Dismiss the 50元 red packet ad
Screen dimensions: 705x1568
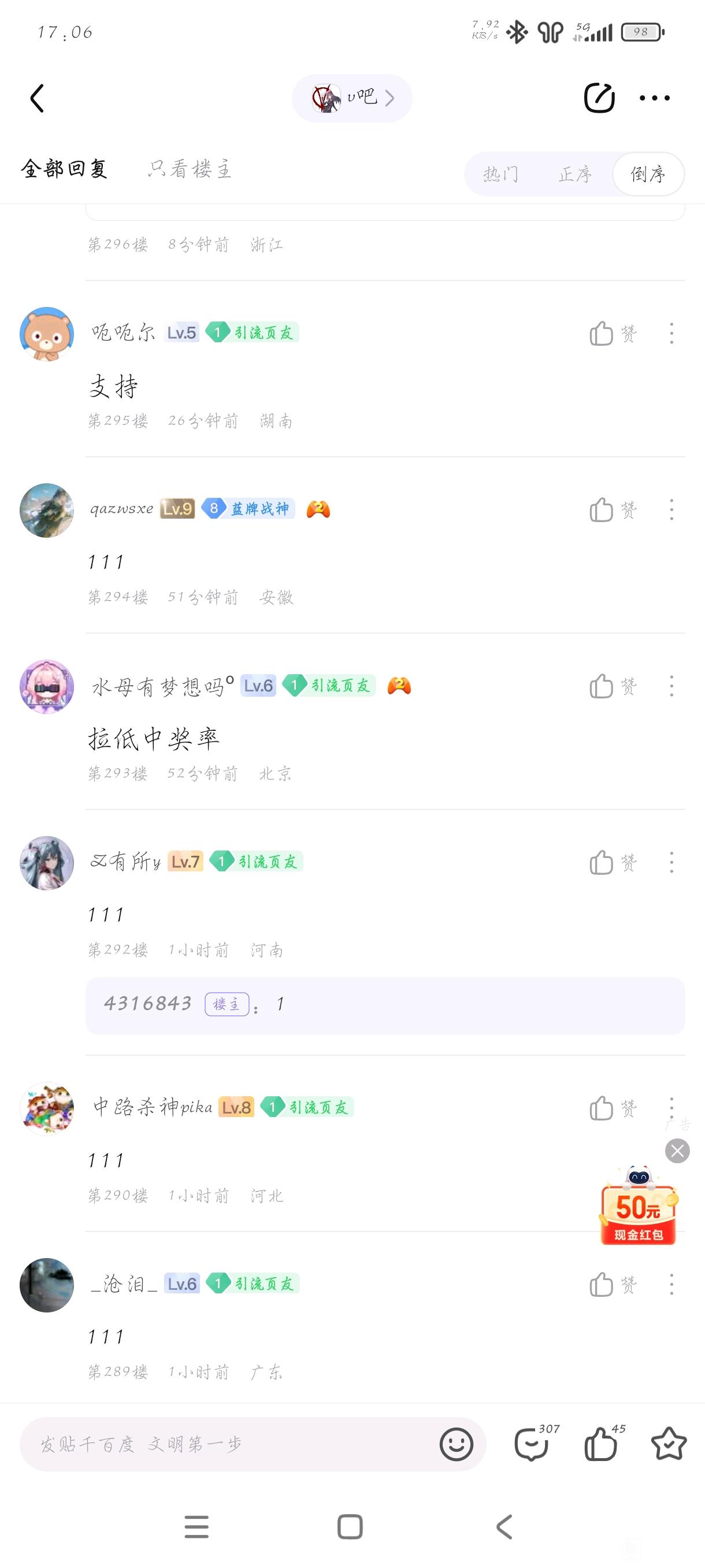coord(677,1151)
